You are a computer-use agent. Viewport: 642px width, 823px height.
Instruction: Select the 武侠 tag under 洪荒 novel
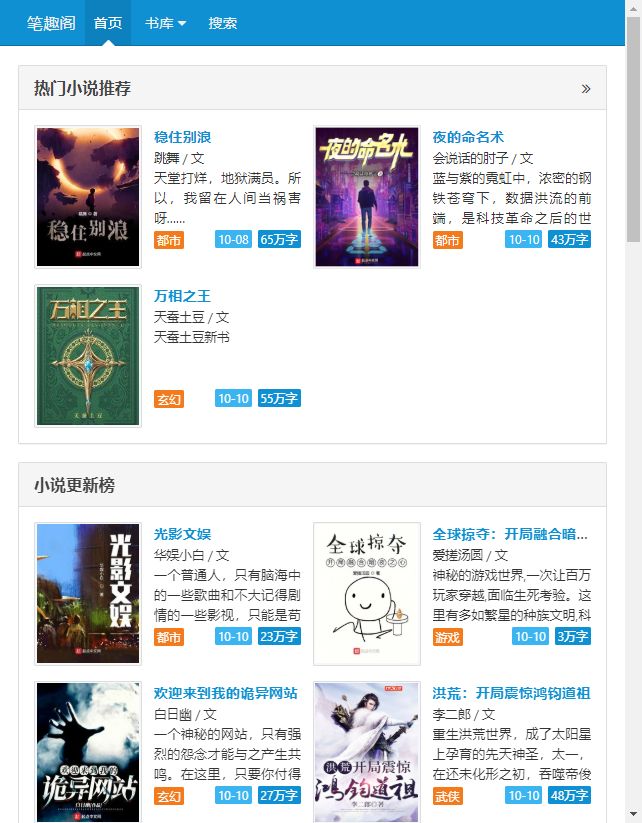coord(447,796)
